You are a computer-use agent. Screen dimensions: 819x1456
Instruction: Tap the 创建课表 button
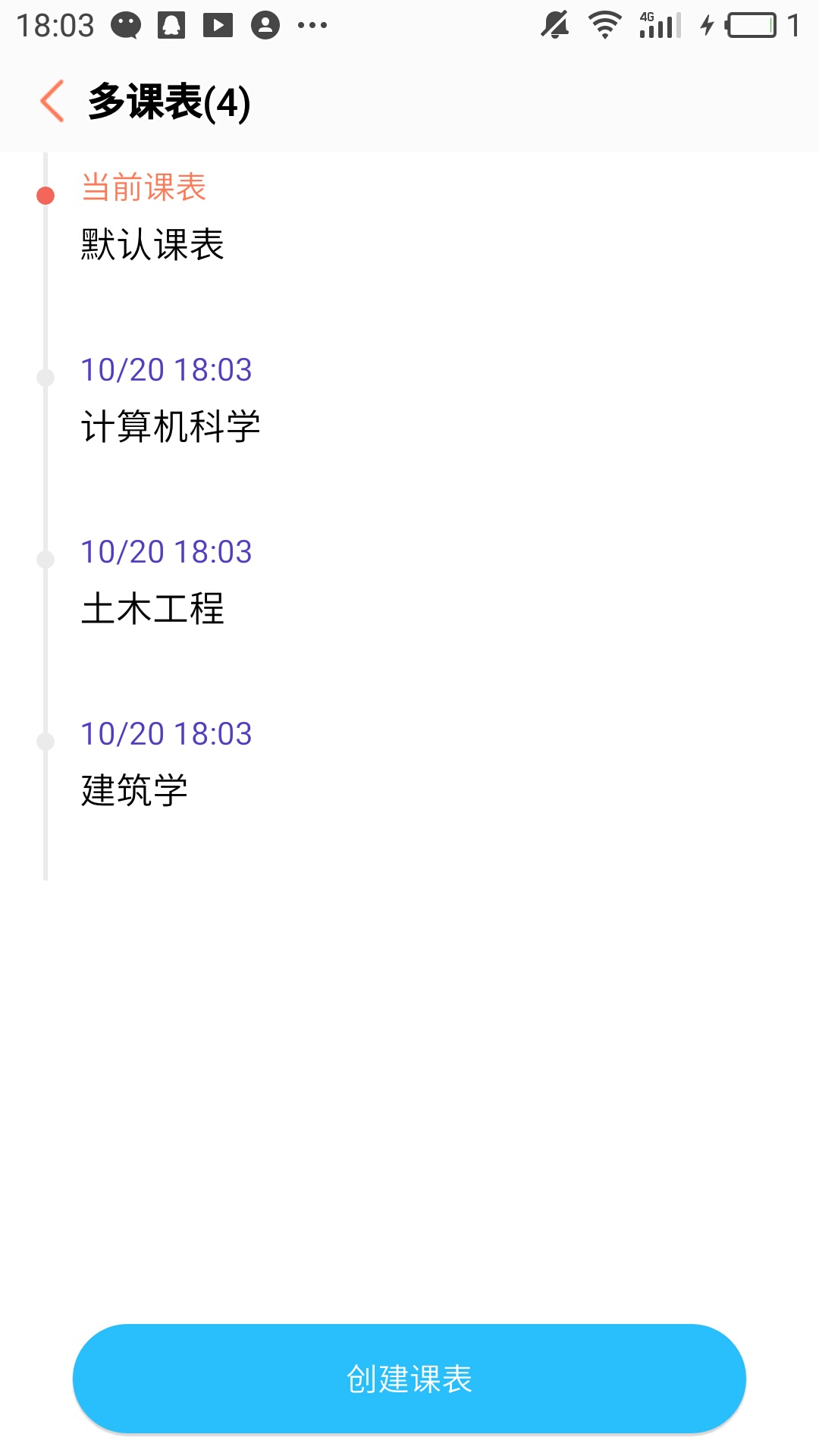pyautogui.click(x=409, y=1379)
